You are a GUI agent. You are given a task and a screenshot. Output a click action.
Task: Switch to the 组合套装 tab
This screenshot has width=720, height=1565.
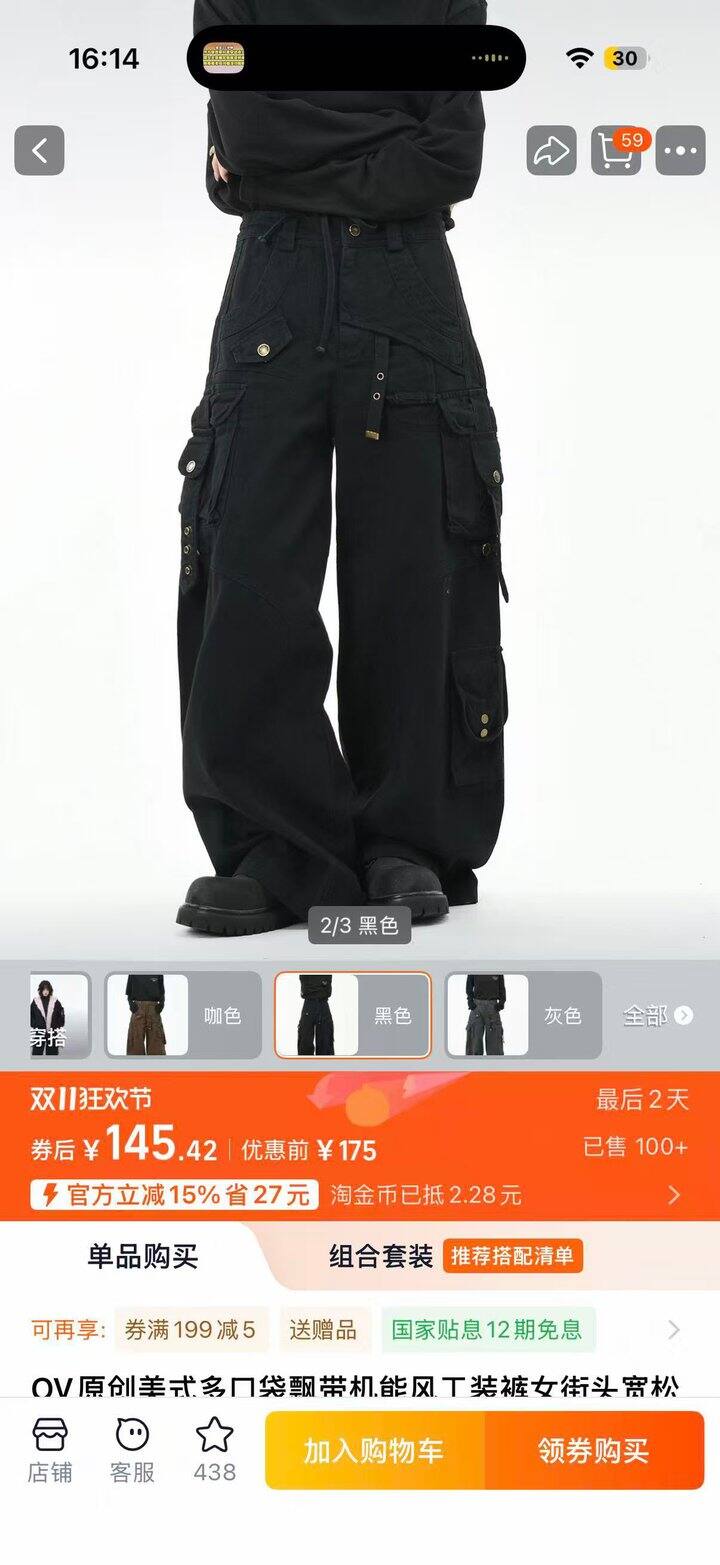coord(381,1256)
